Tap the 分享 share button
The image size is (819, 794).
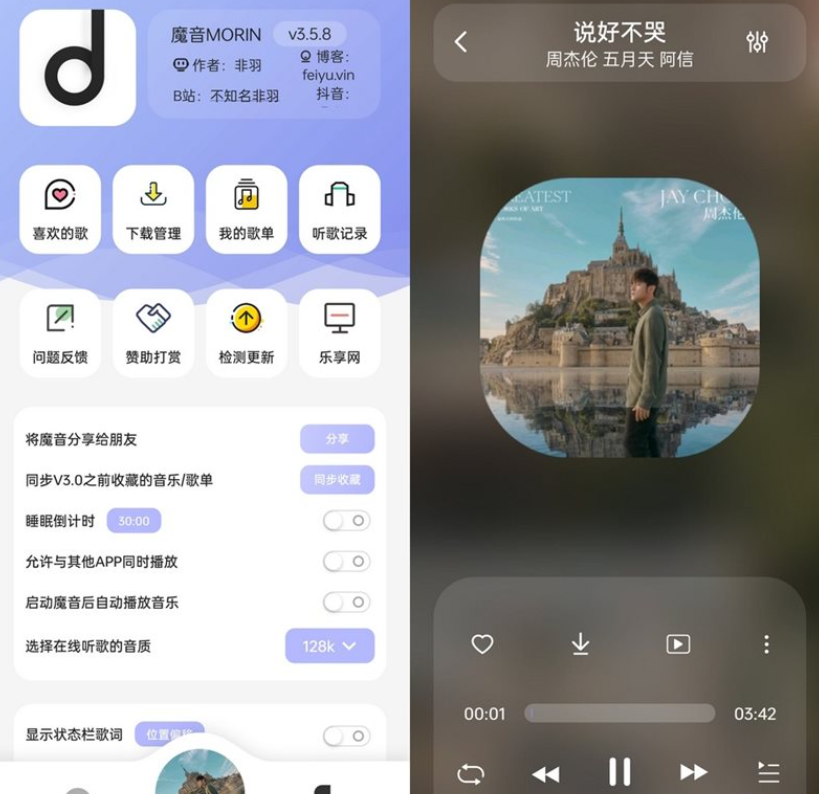[x=337, y=439]
